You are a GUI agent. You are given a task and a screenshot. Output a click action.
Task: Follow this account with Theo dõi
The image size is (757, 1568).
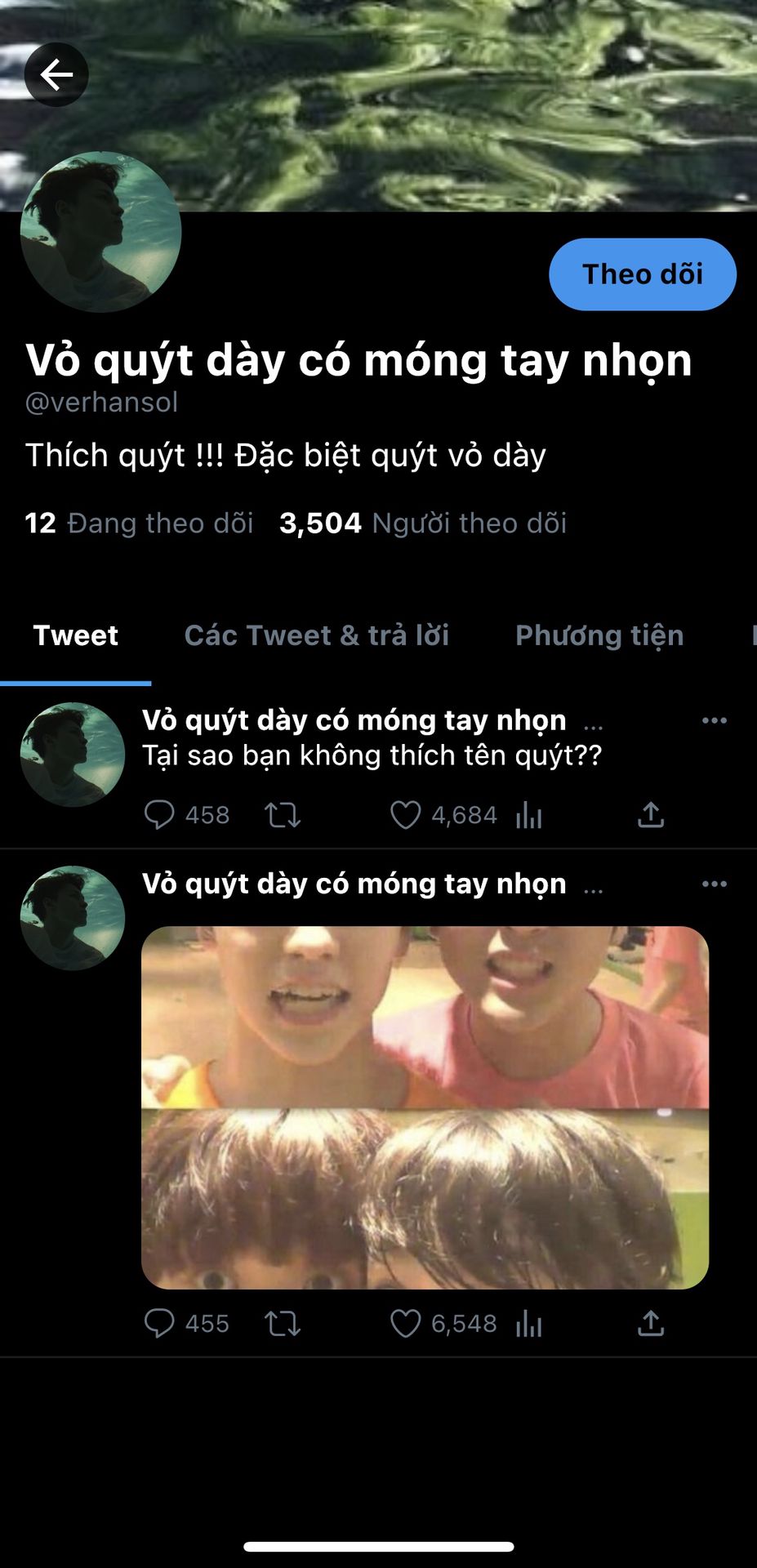point(643,274)
